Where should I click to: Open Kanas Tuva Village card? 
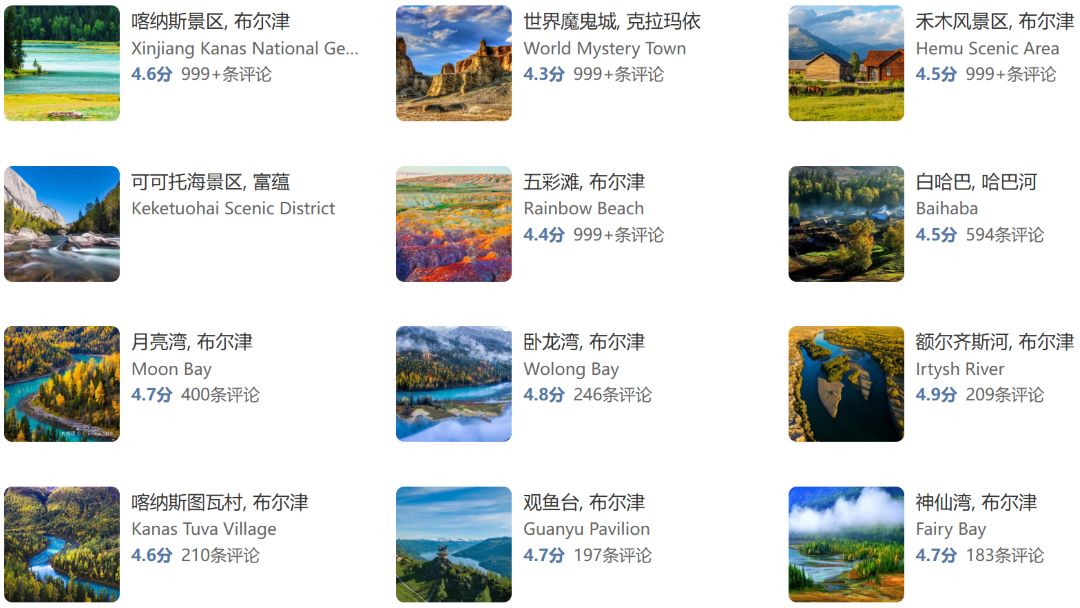tap(219, 503)
